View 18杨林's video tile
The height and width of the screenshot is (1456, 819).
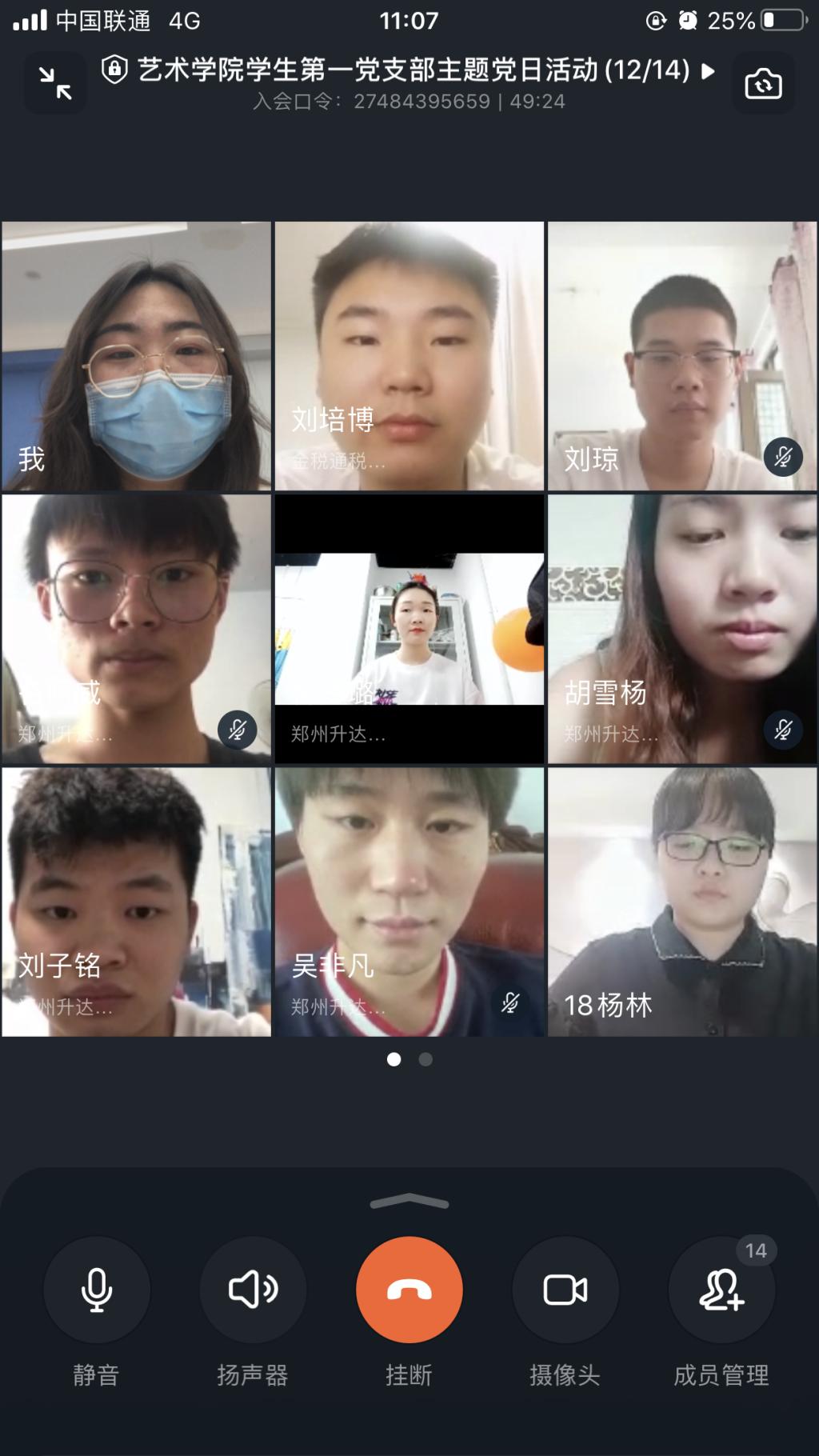pyautogui.click(x=682, y=902)
